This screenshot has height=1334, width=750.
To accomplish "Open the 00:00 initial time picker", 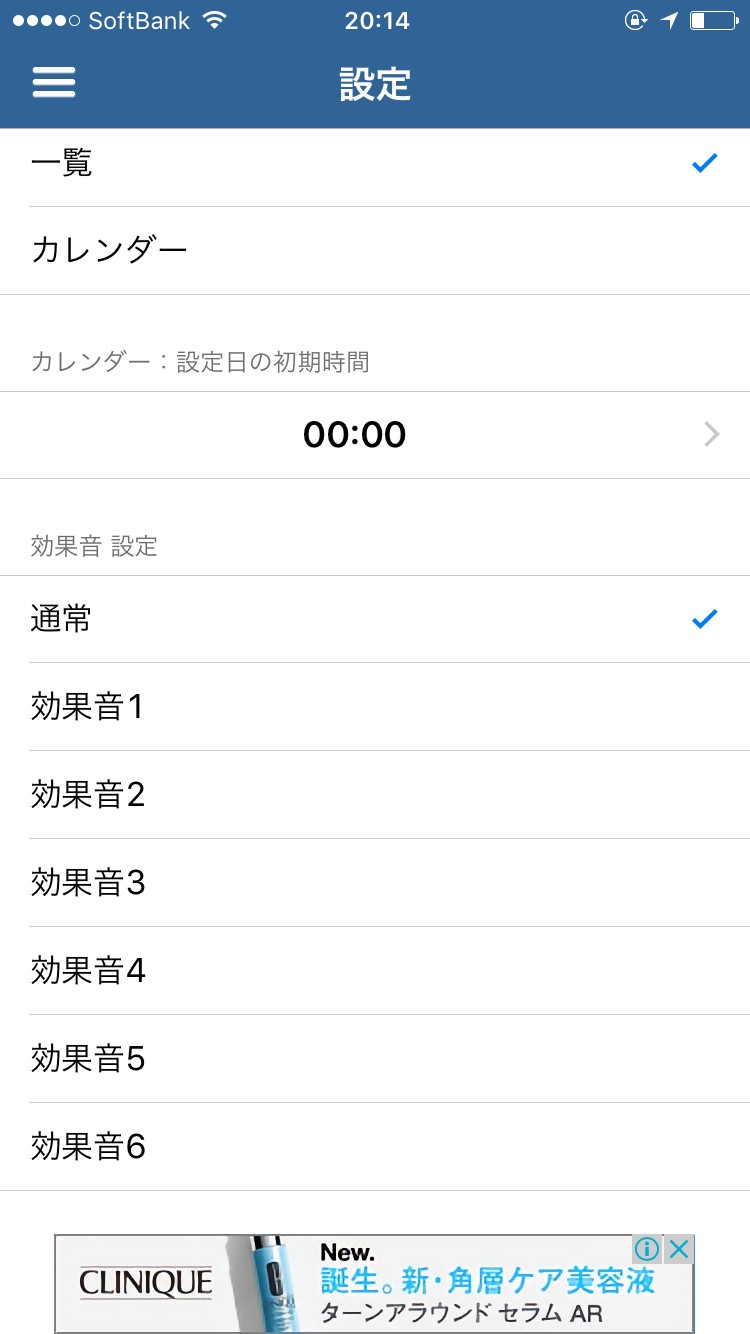I will click(375, 434).
